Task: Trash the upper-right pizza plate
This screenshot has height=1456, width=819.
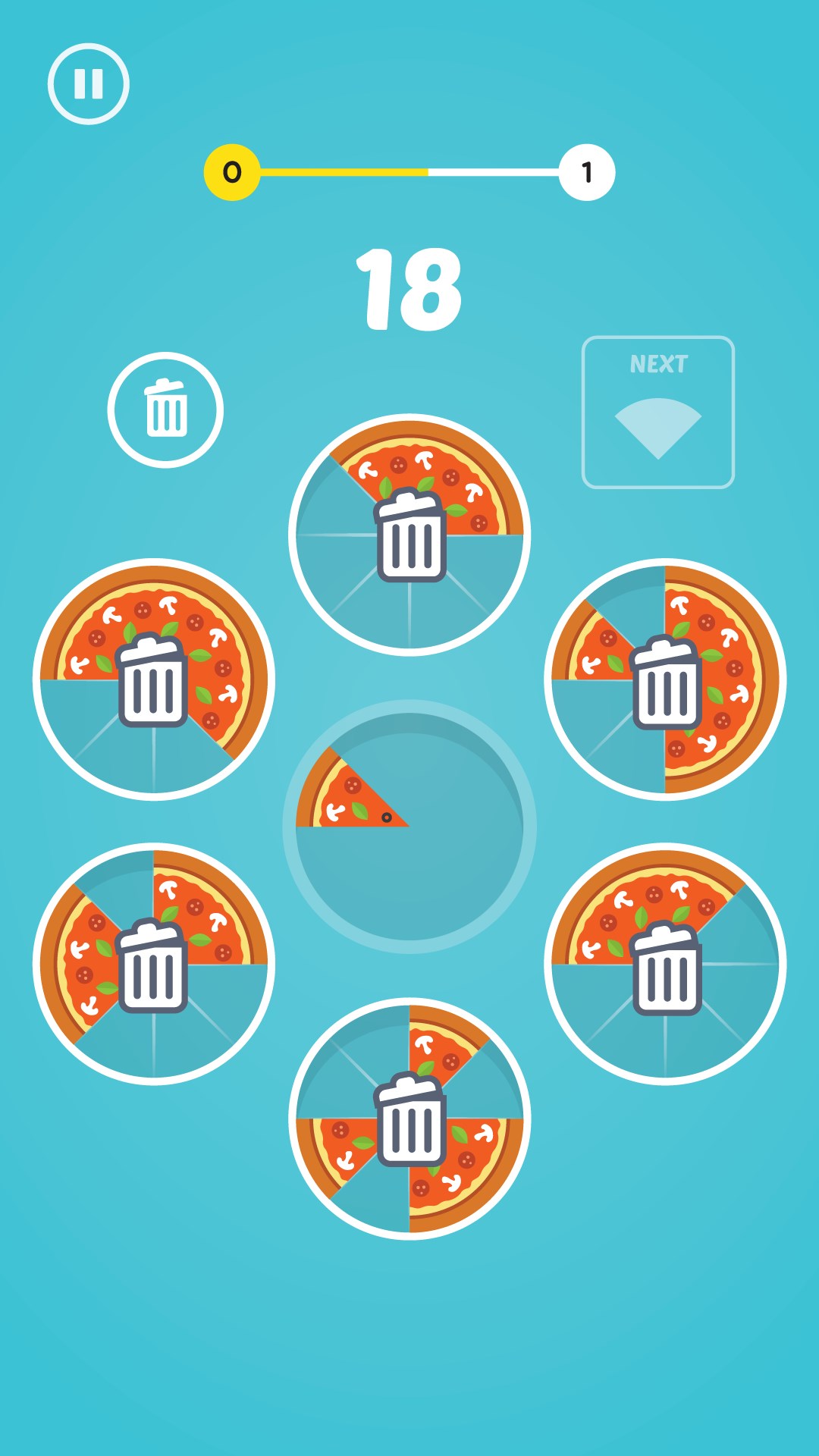Action: [666, 682]
